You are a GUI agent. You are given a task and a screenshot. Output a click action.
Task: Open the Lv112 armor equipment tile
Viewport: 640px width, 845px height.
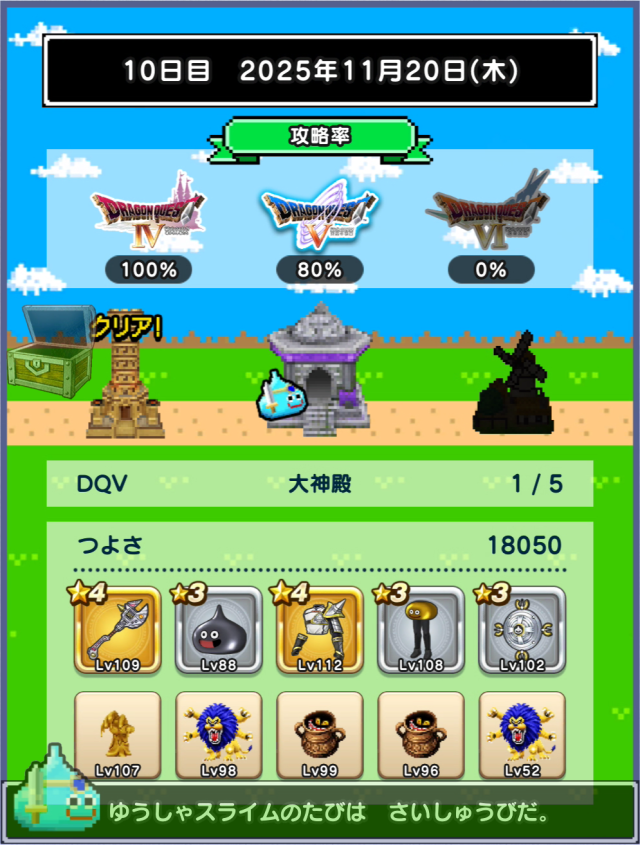pyautogui.click(x=319, y=631)
